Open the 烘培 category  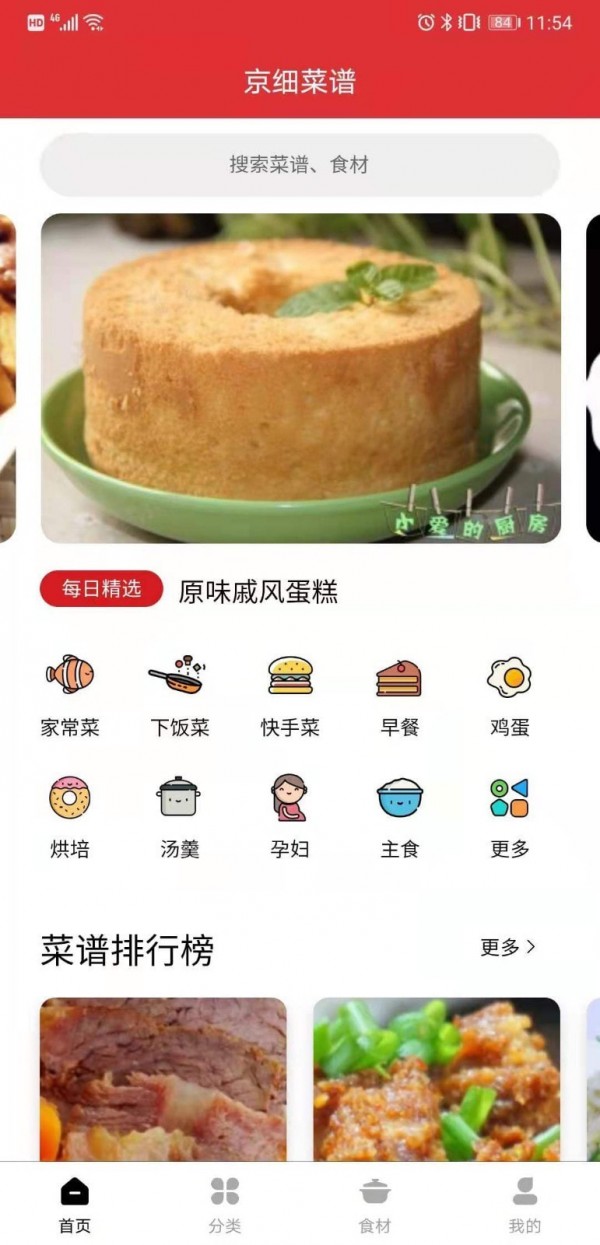[x=70, y=817]
